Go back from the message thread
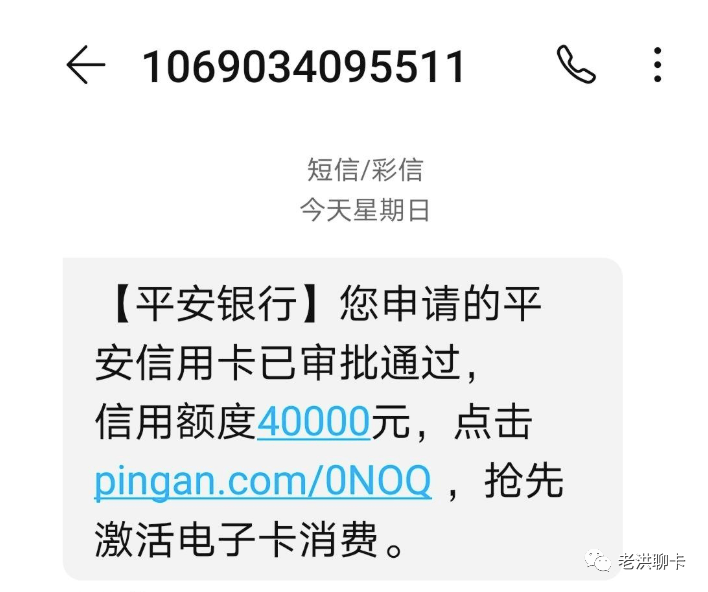The height and width of the screenshot is (592, 708). click(x=85, y=66)
